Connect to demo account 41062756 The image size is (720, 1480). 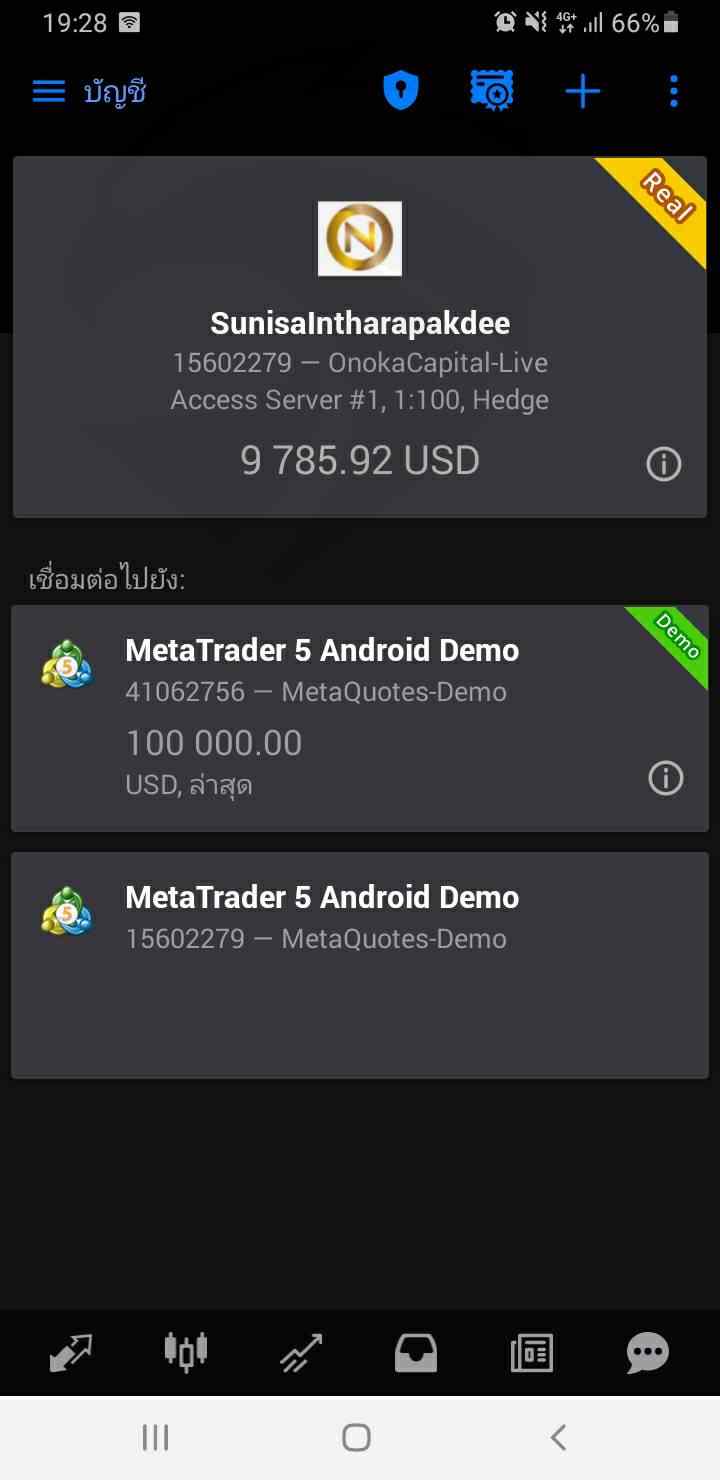pyautogui.click(x=360, y=718)
